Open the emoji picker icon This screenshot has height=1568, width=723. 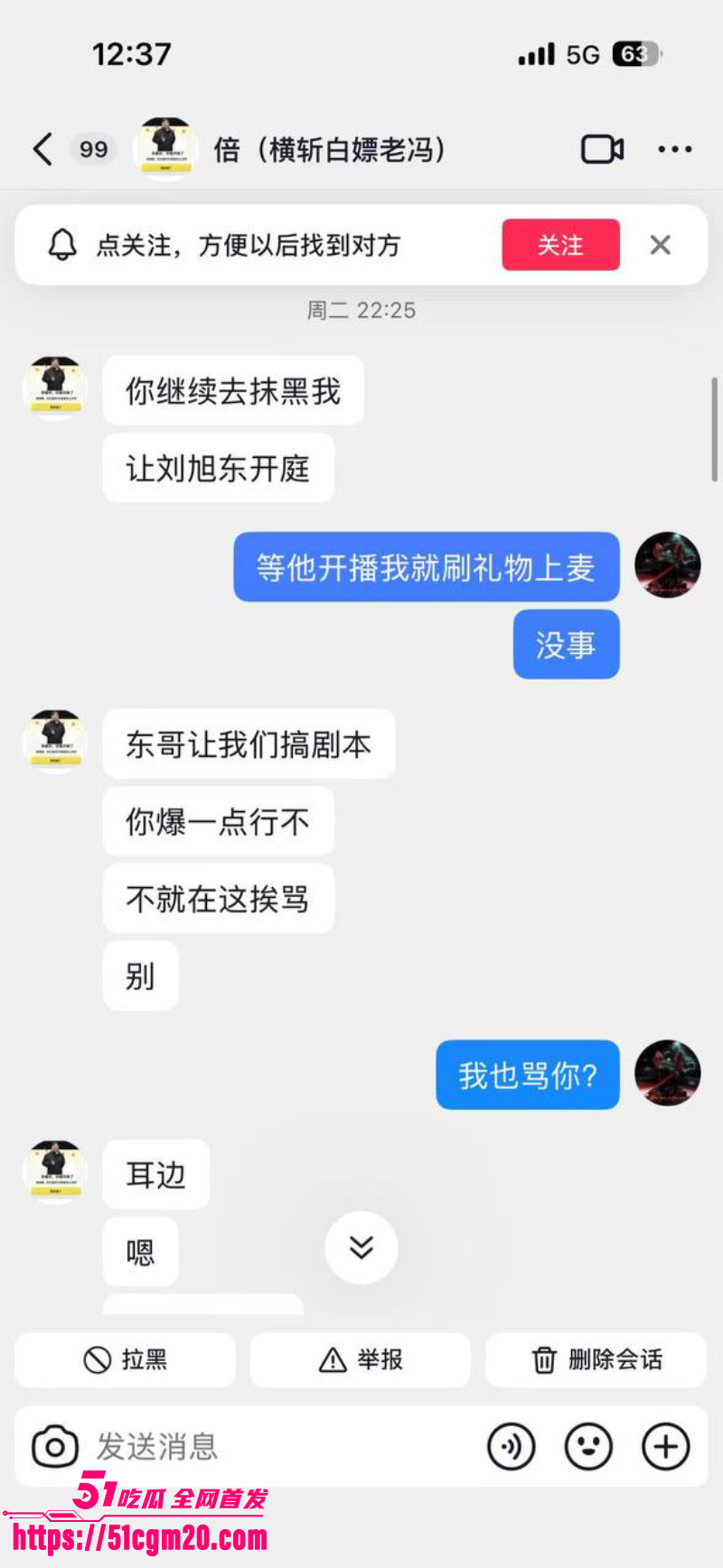click(588, 1446)
